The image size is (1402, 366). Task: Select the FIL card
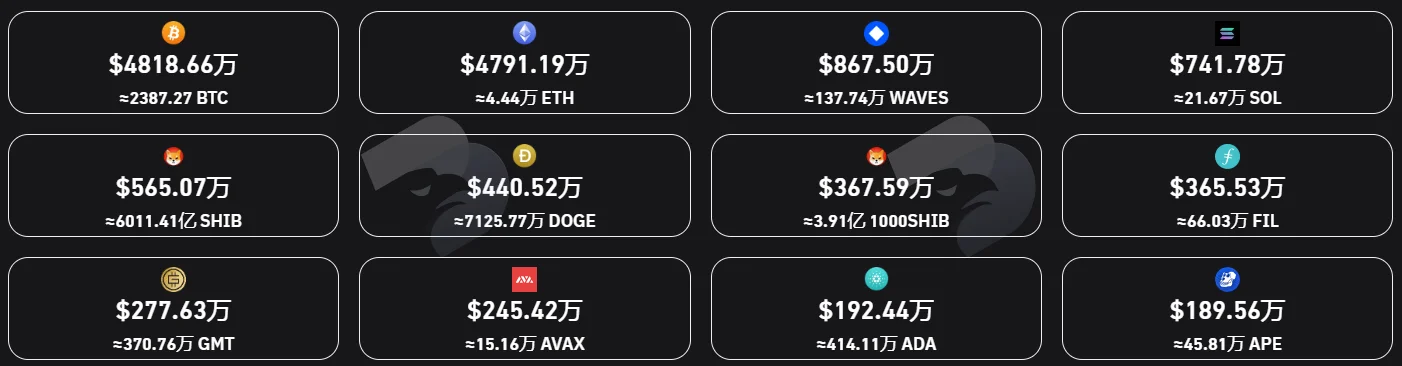click(x=1227, y=185)
